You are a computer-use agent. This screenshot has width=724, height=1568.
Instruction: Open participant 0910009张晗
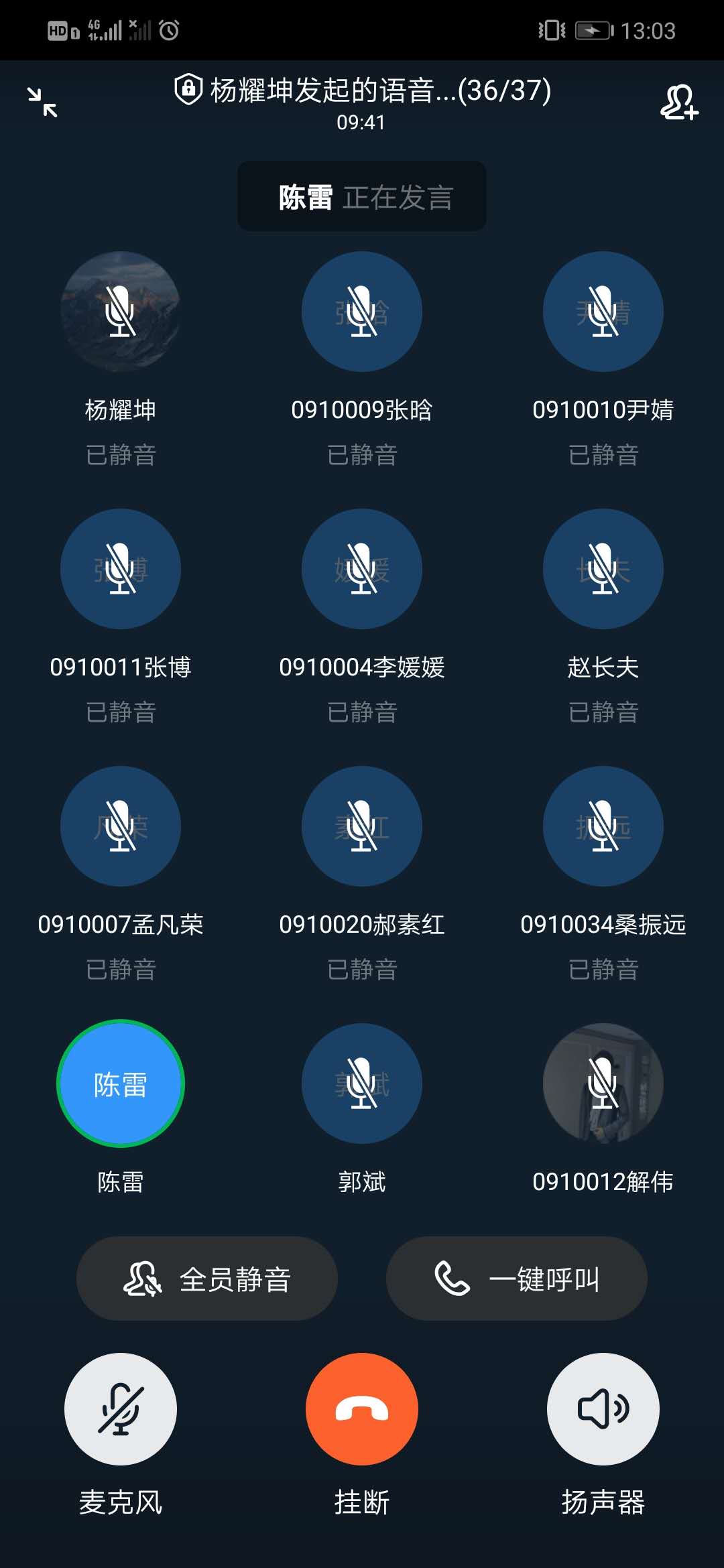click(362, 312)
